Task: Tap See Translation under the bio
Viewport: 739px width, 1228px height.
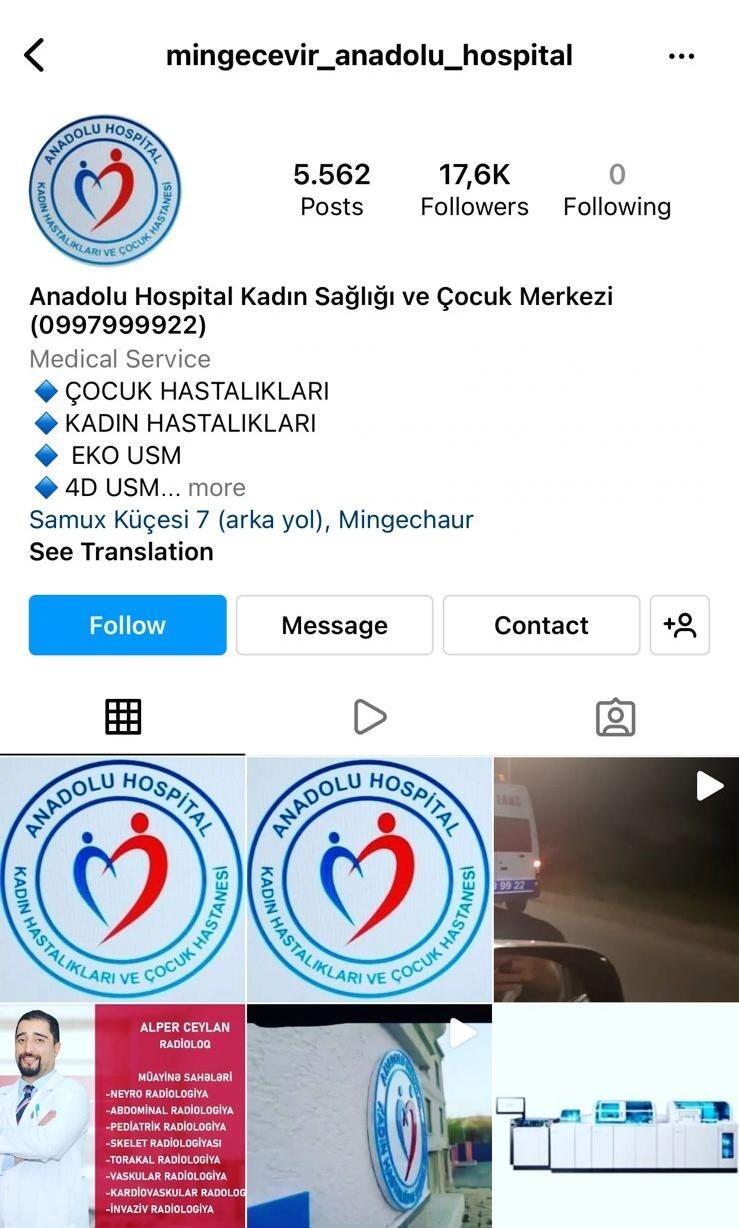Action: coord(121,552)
